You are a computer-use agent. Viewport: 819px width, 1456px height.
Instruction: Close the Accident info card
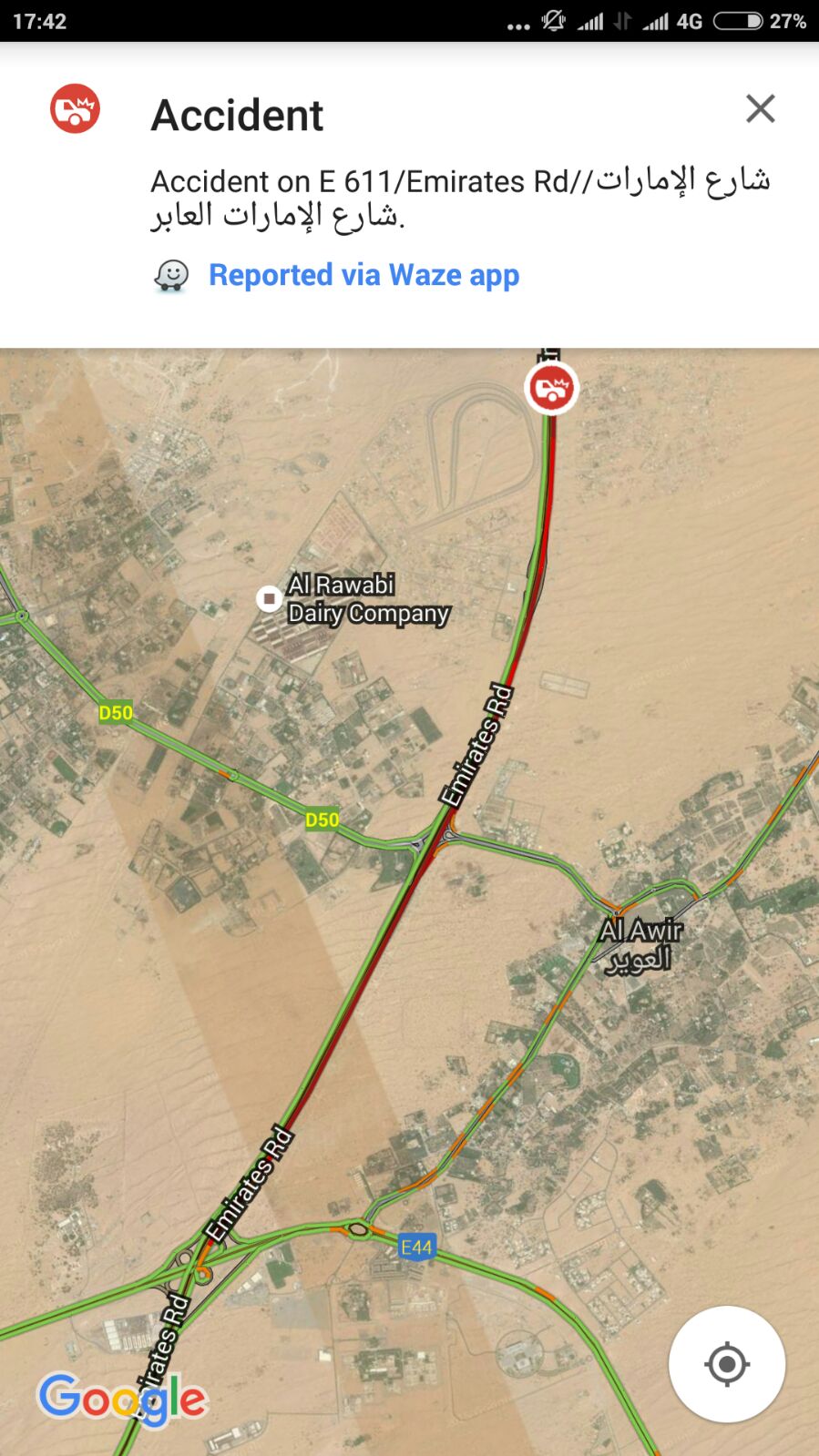pyautogui.click(x=760, y=109)
